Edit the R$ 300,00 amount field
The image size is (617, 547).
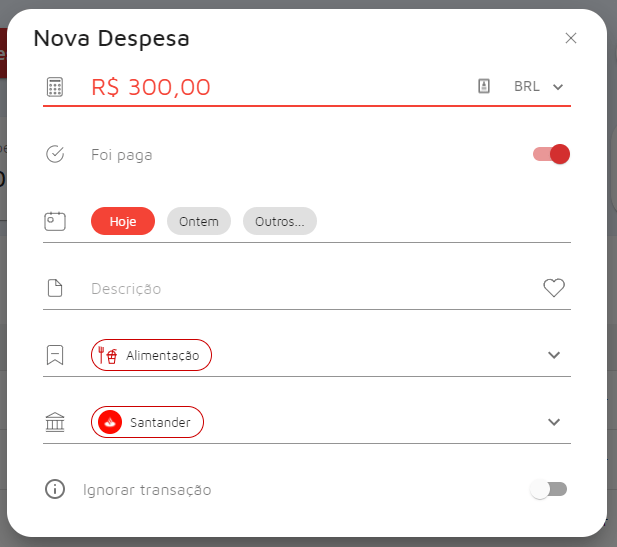point(270,87)
